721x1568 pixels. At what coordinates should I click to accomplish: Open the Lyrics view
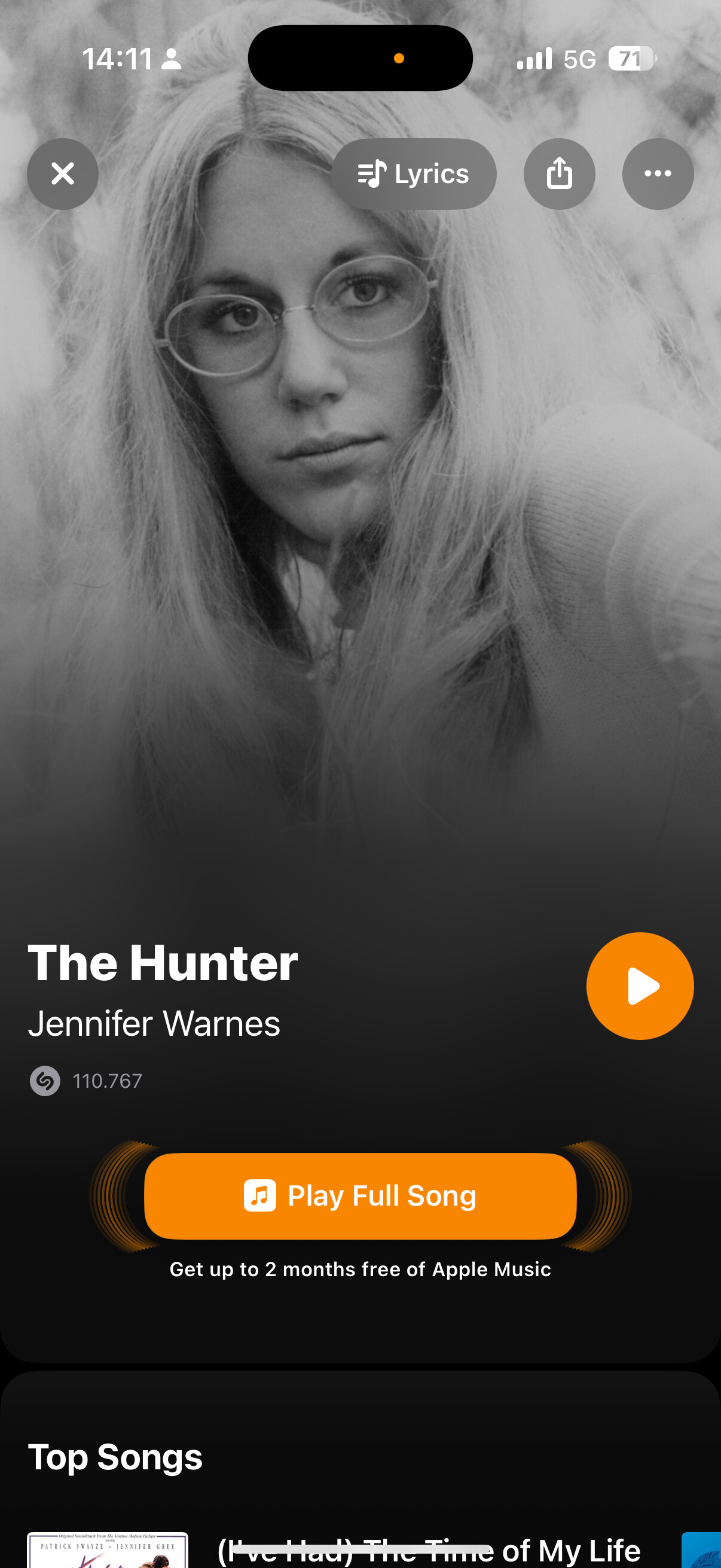[x=414, y=174]
